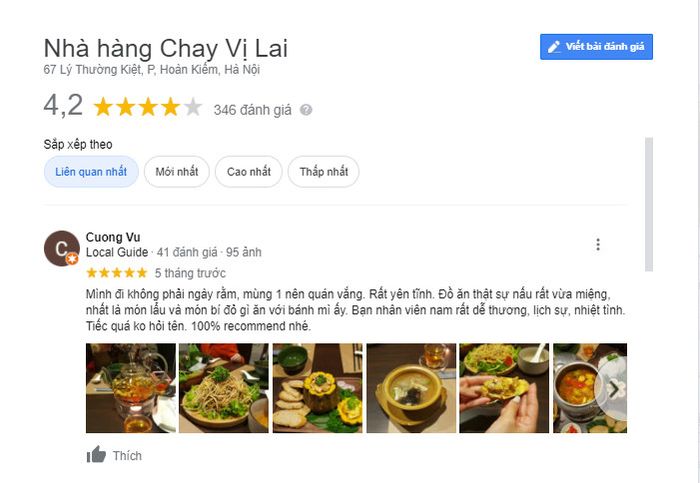Open the pumpkin dish review photo
Viewport: 700px width, 483px height.
[x=318, y=388]
